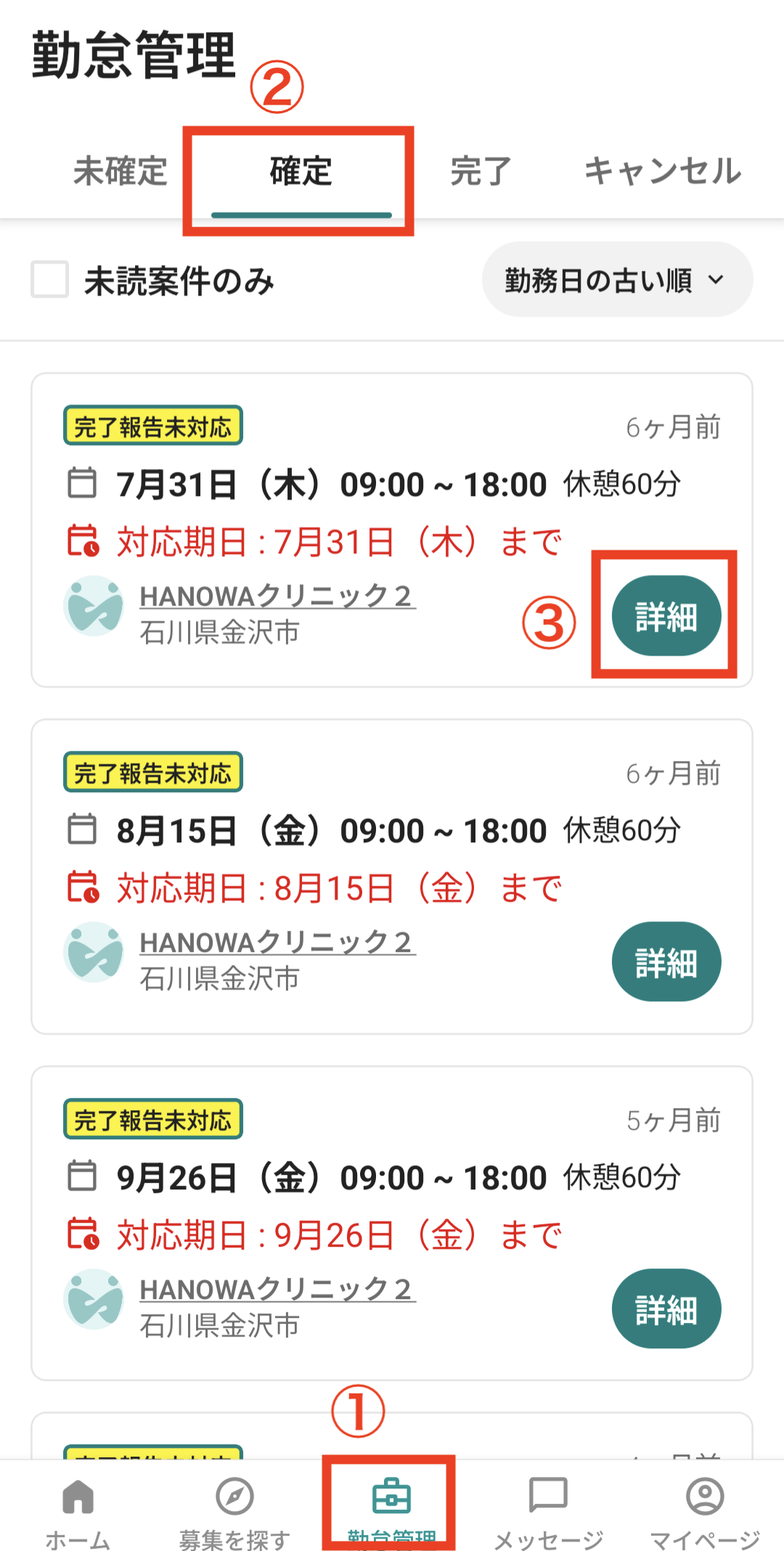
Task: Switch to the 募集を探す tab
Action: 234,1509
